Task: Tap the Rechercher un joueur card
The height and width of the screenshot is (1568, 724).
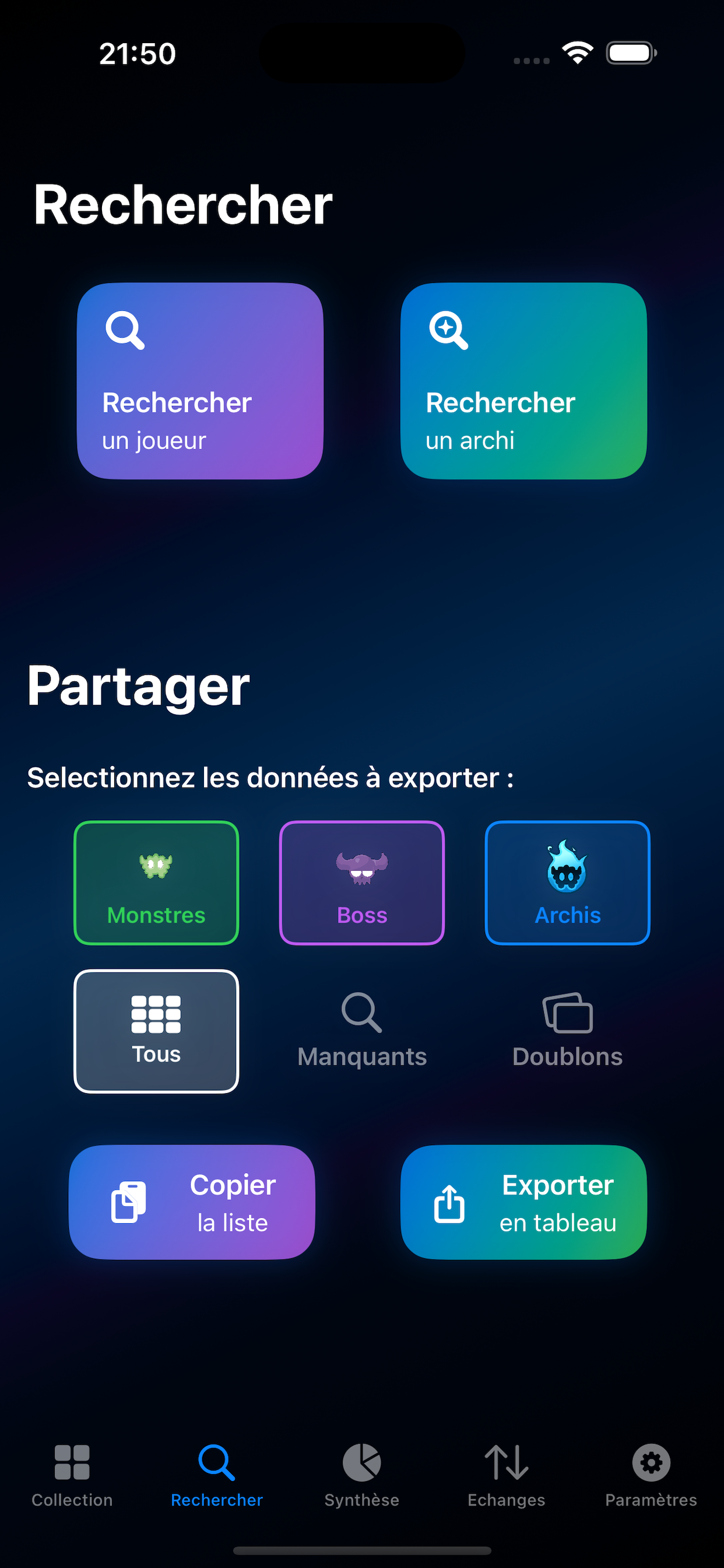Action: (200, 381)
